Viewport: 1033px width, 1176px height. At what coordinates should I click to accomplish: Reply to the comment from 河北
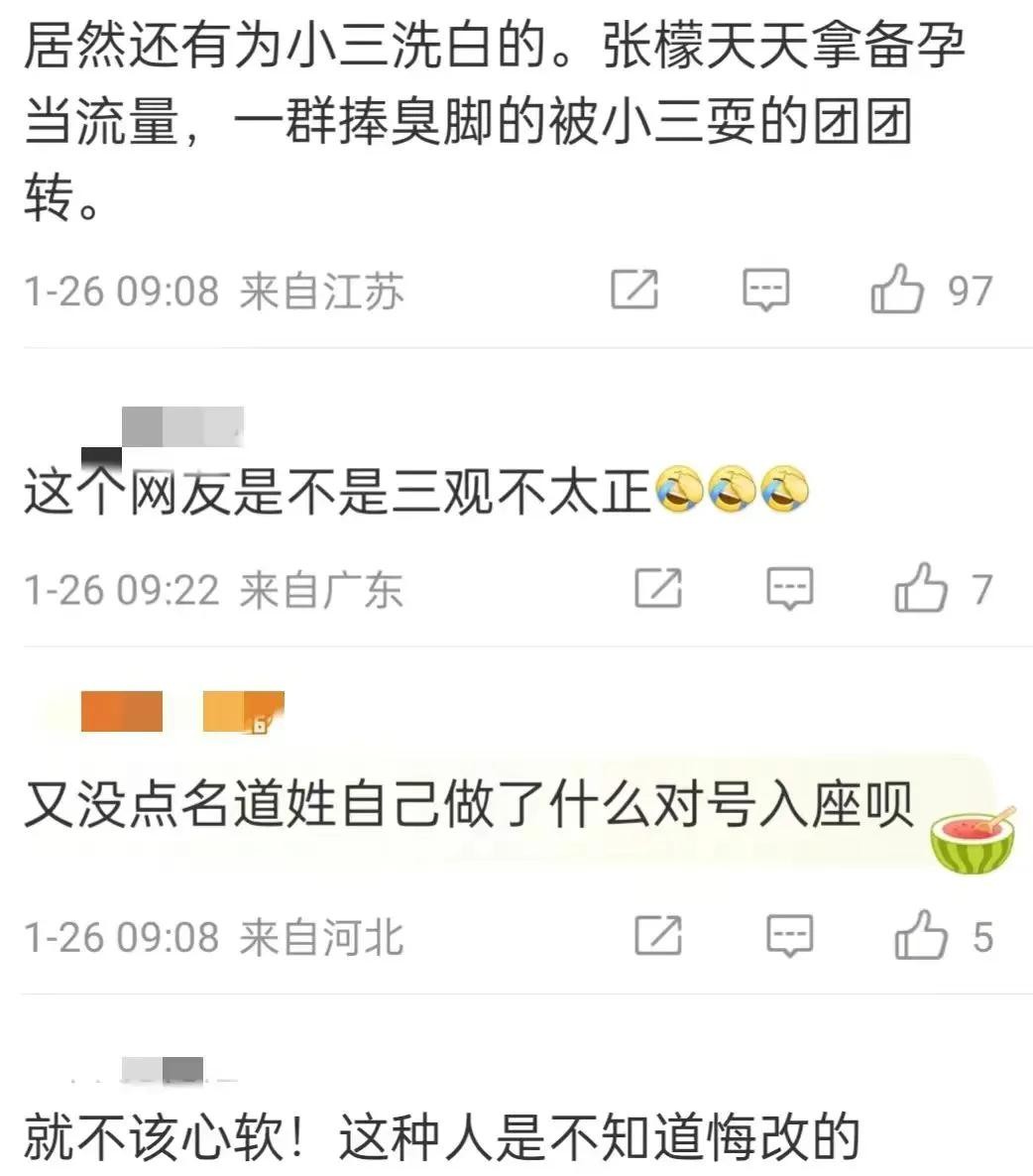790,935
